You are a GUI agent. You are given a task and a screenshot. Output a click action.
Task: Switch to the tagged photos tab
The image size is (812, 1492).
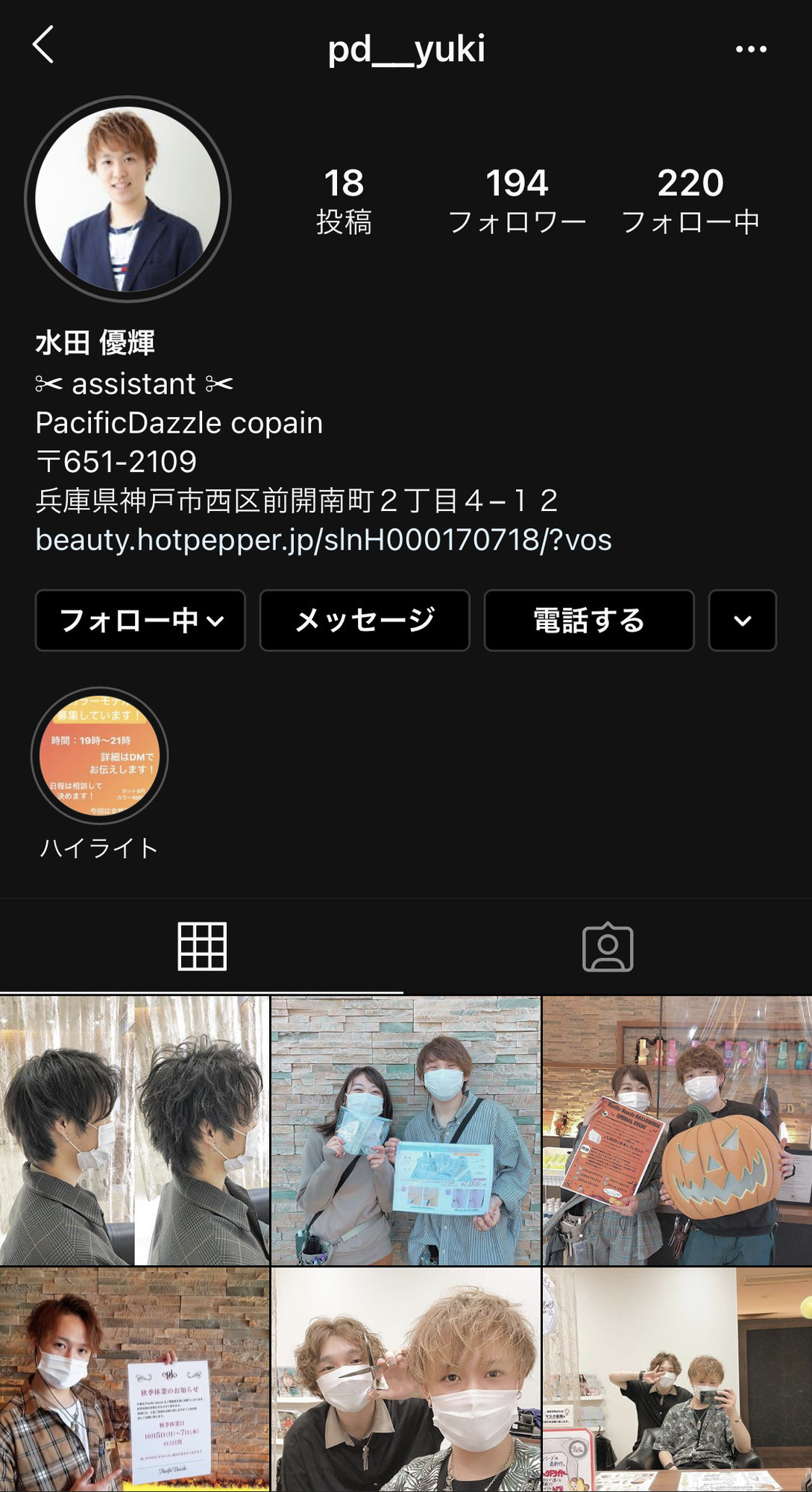click(x=608, y=946)
